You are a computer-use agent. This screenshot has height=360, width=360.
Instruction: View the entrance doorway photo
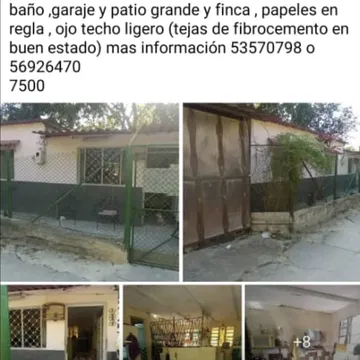coord(60,322)
